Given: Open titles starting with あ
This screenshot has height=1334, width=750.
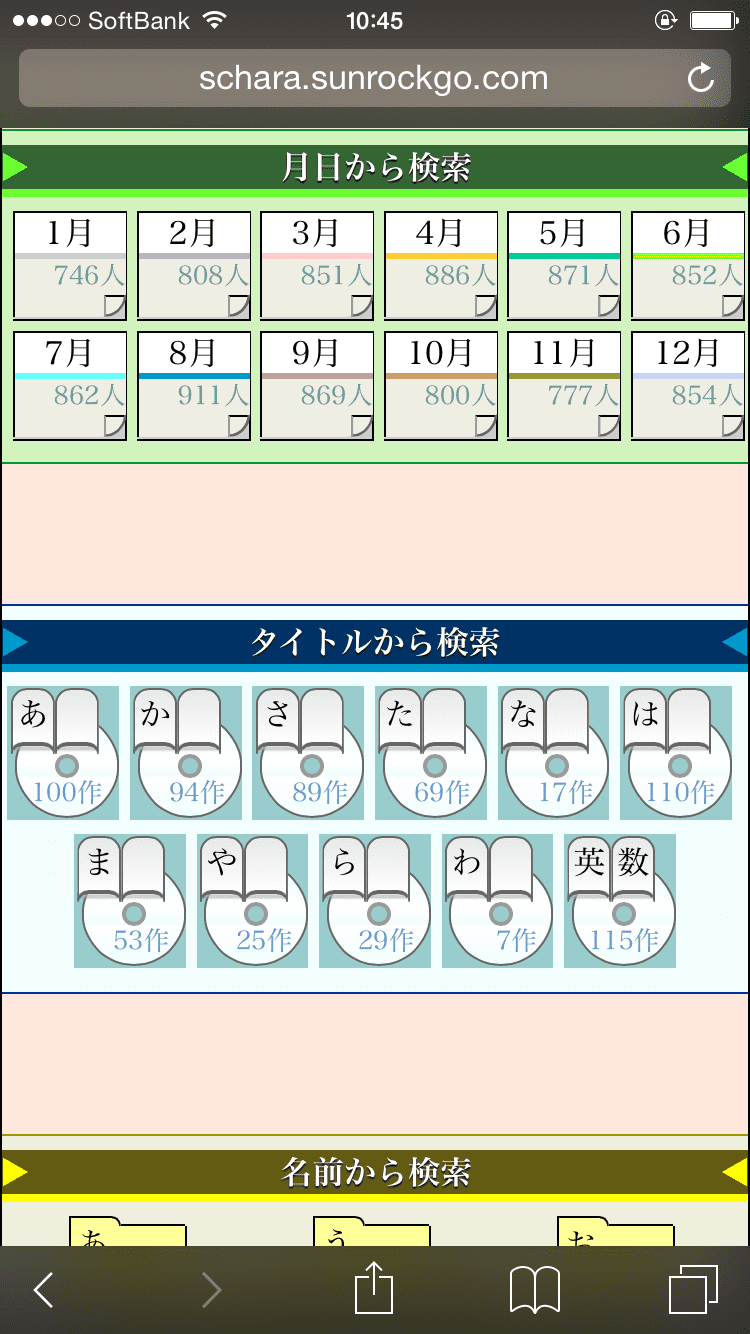Looking at the screenshot, I should pos(63,752).
